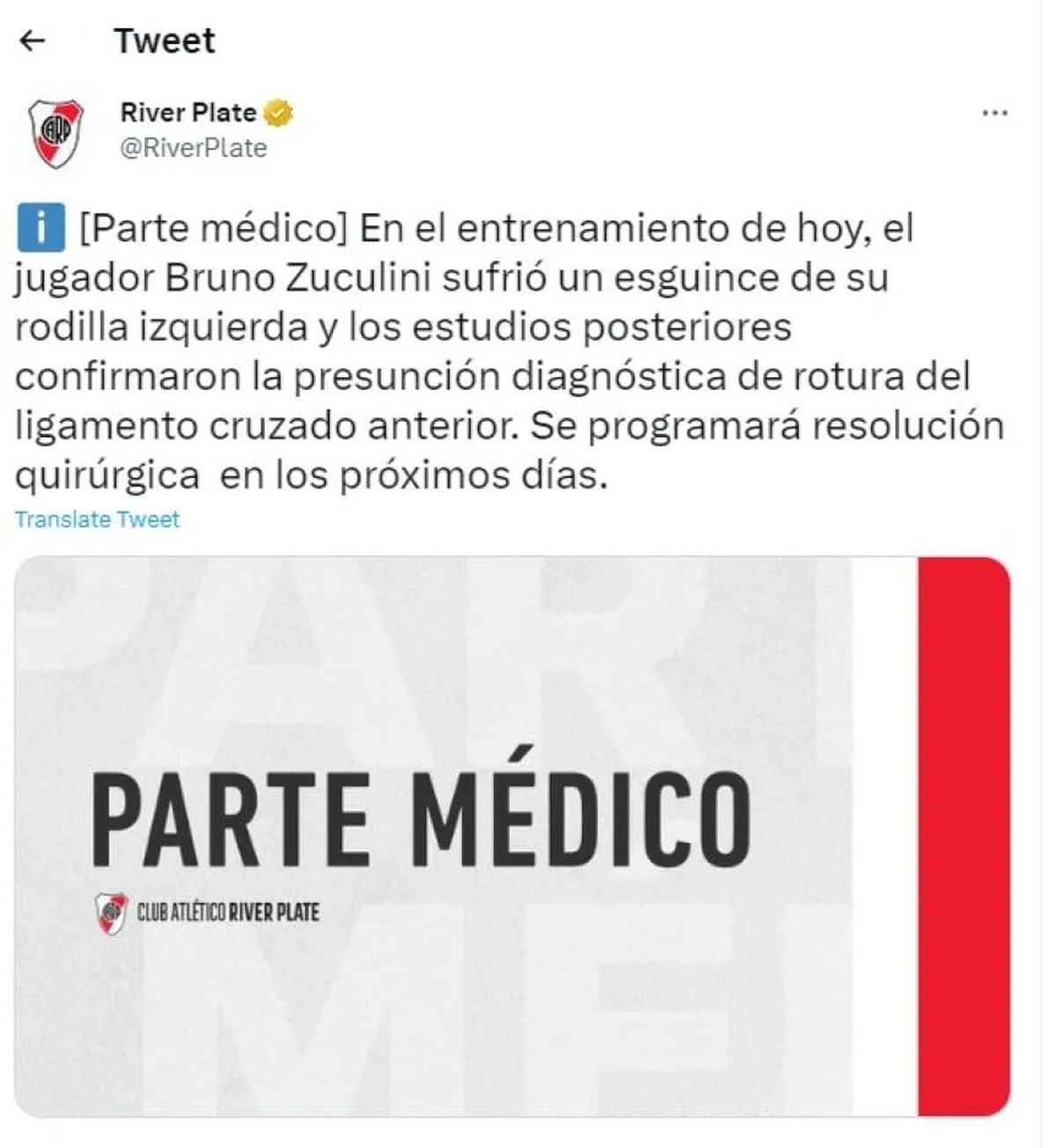Tap the Translate Tweet link
Image resolution: width=1056 pixels, height=1148 pixels.
click(x=97, y=519)
